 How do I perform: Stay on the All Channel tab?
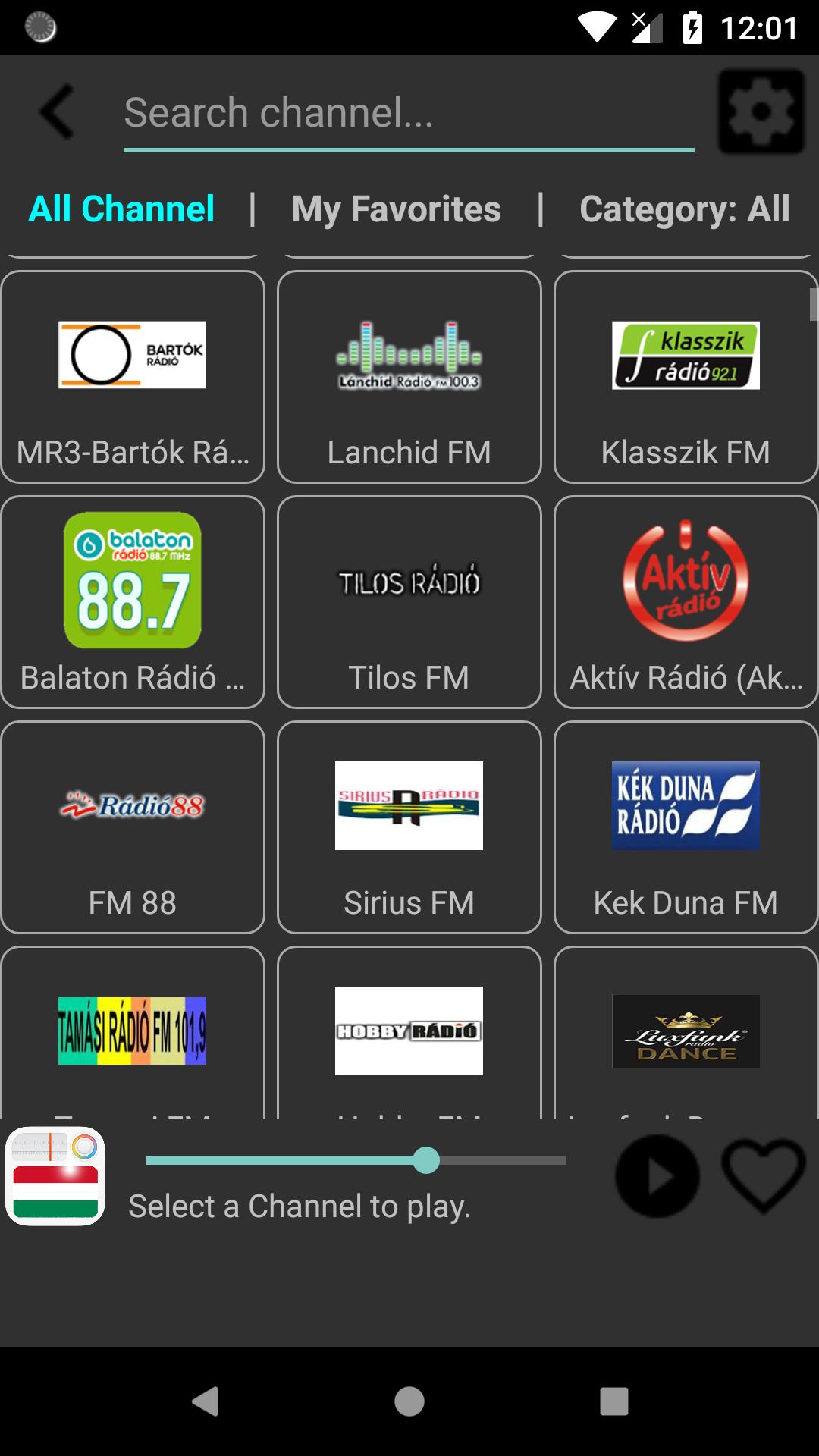point(119,209)
